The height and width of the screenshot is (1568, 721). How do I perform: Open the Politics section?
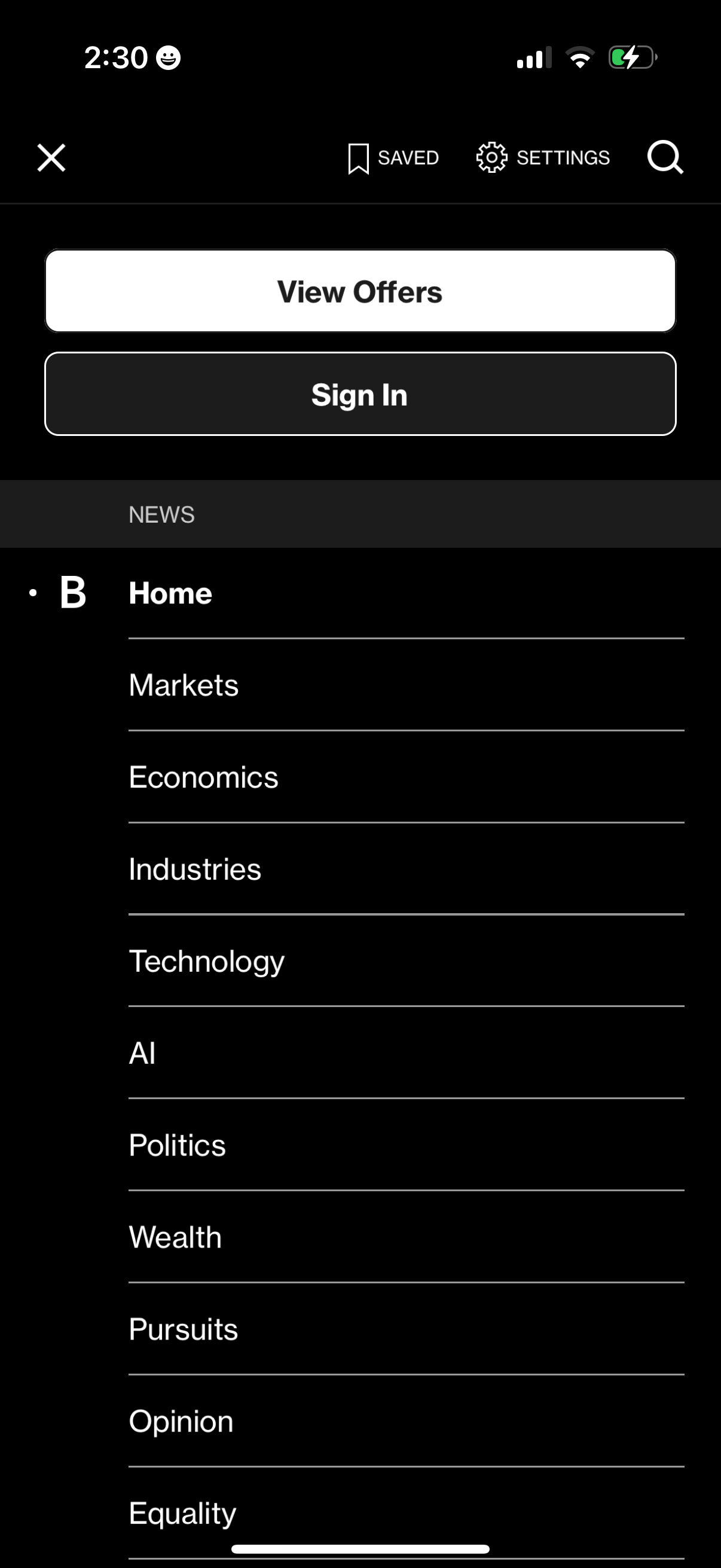(176, 1145)
